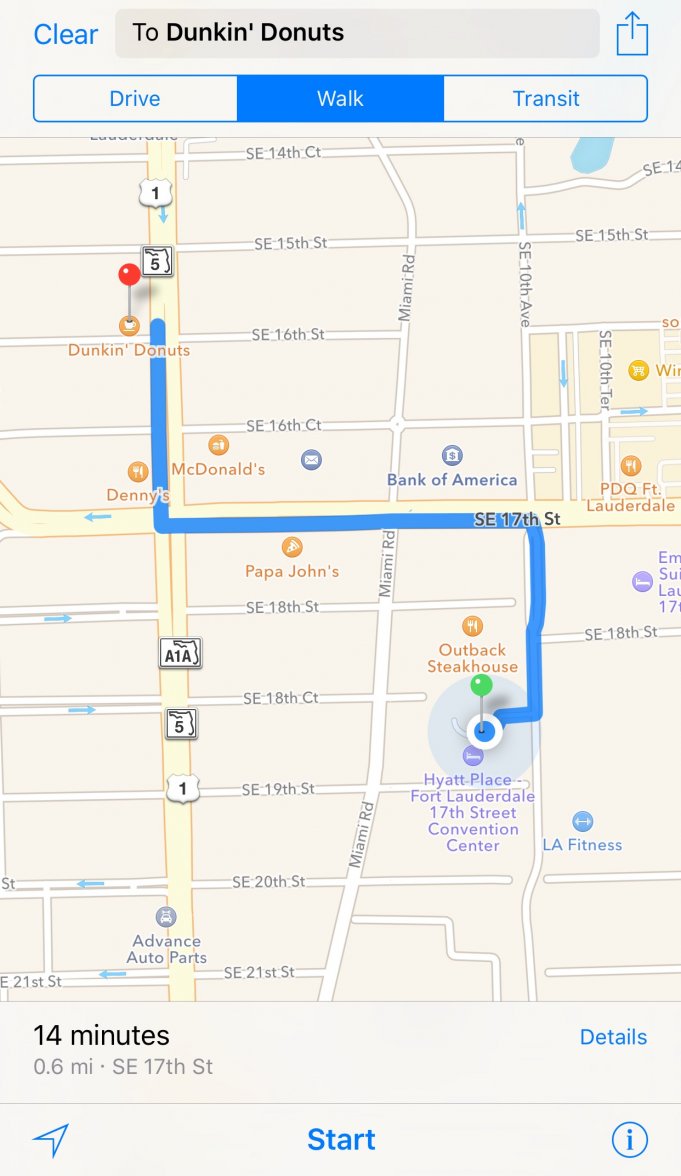
Task: Select the Walk directions tab
Action: 340,98
